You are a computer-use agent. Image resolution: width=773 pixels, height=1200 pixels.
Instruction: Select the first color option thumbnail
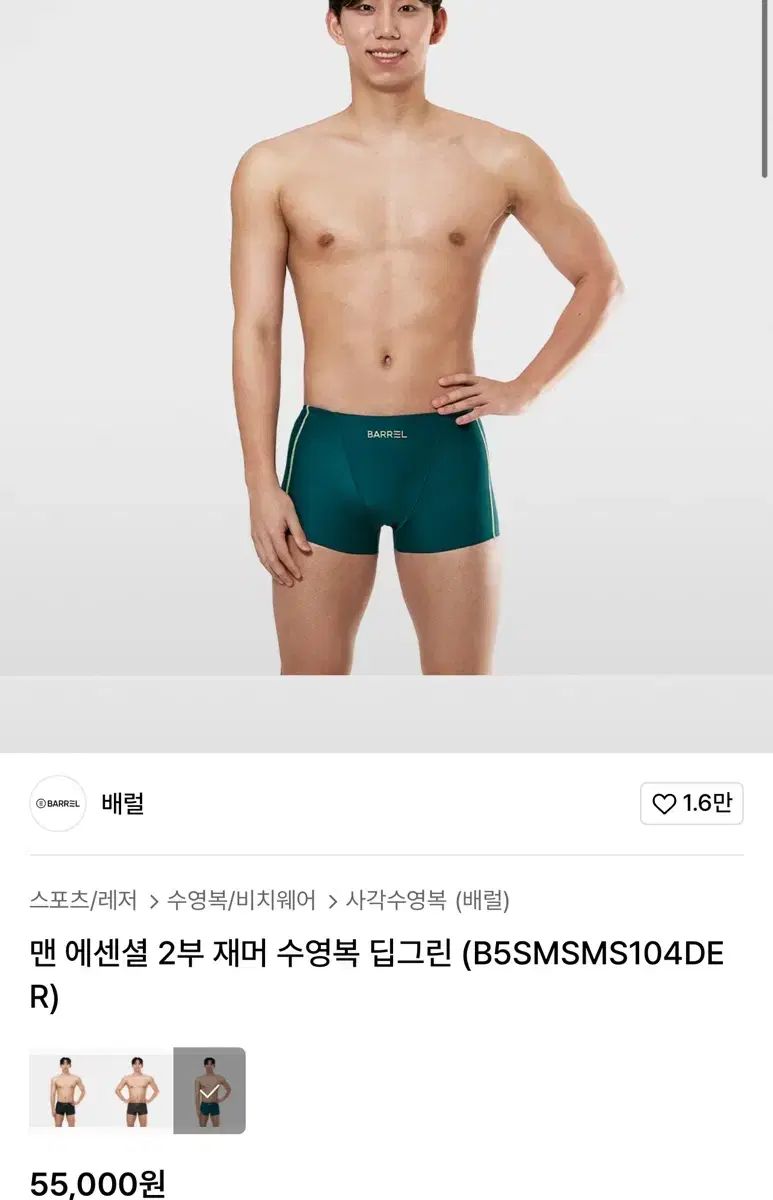(65, 1090)
